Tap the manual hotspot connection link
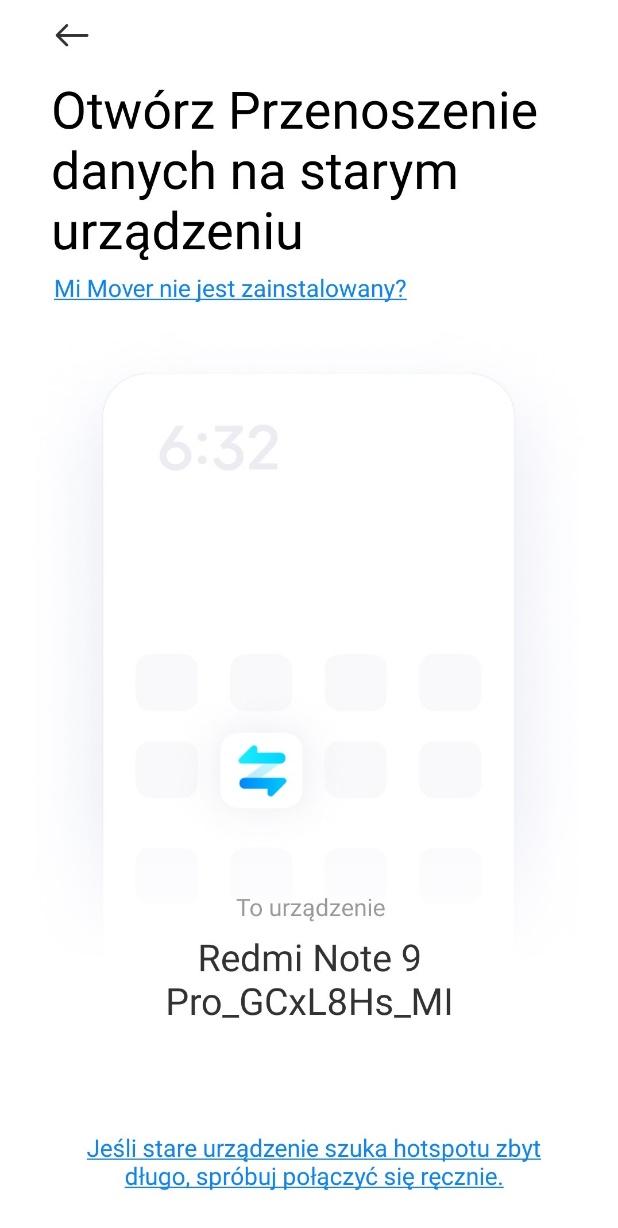618x1228 pixels. point(313,1163)
